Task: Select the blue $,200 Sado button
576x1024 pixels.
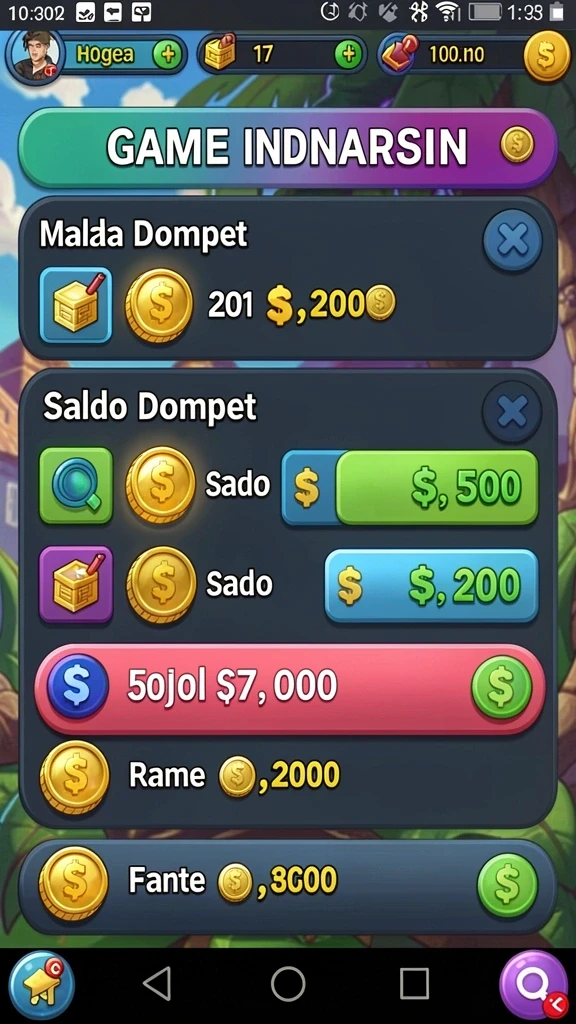Action: pos(432,585)
